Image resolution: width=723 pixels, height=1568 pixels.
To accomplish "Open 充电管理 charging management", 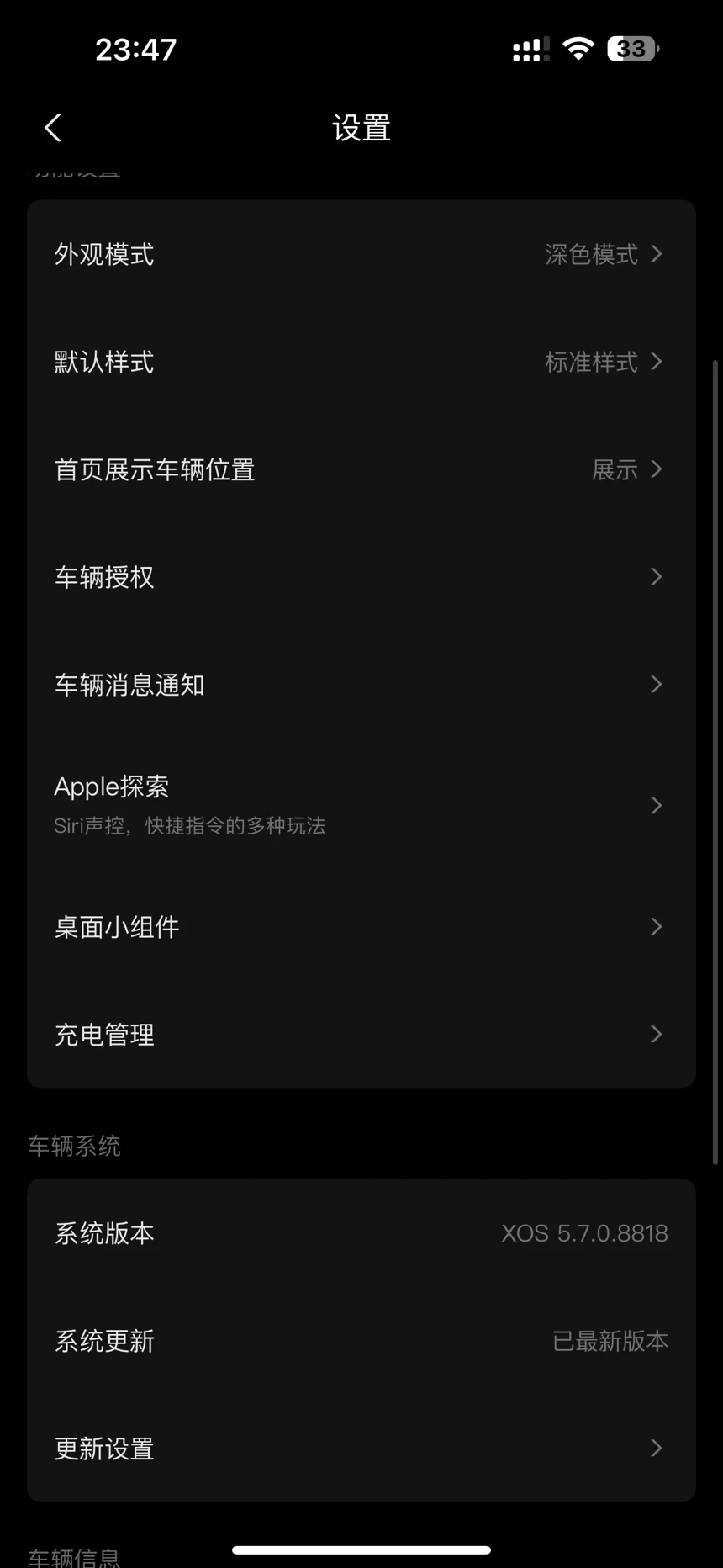I will (361, 1035).
